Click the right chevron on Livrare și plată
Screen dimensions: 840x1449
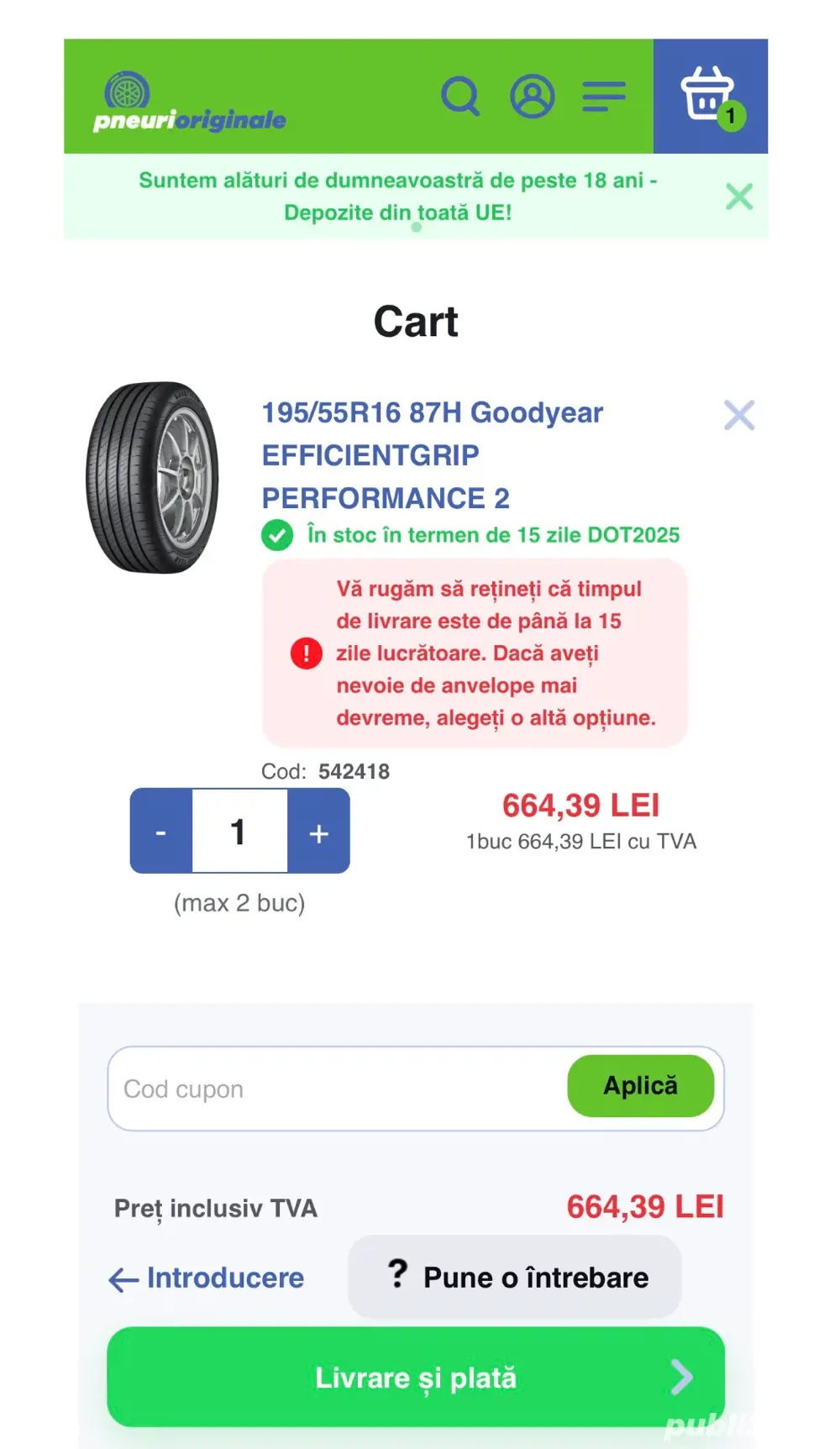tap(683, 1376)
